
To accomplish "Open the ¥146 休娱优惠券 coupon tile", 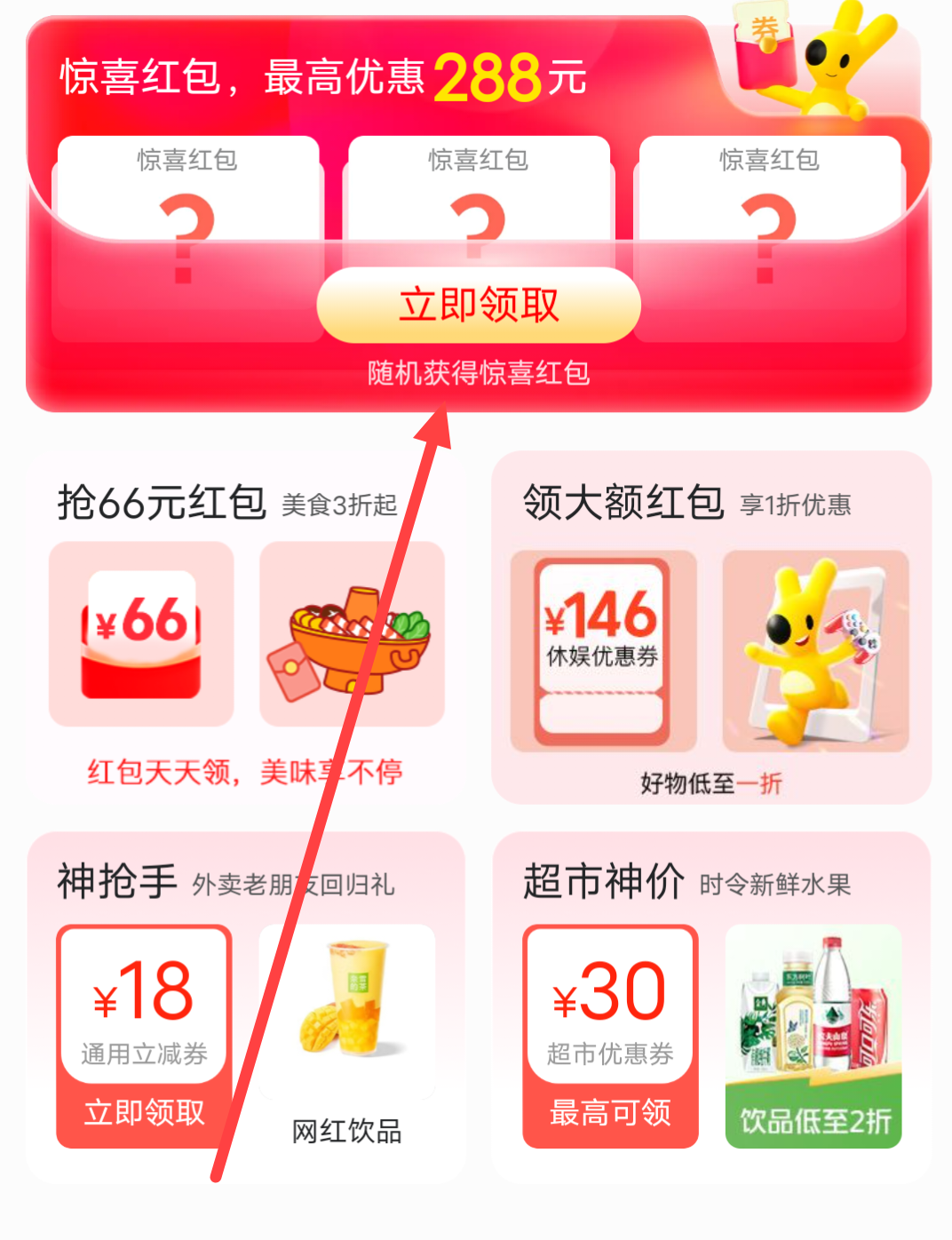I will pos(603,650).
